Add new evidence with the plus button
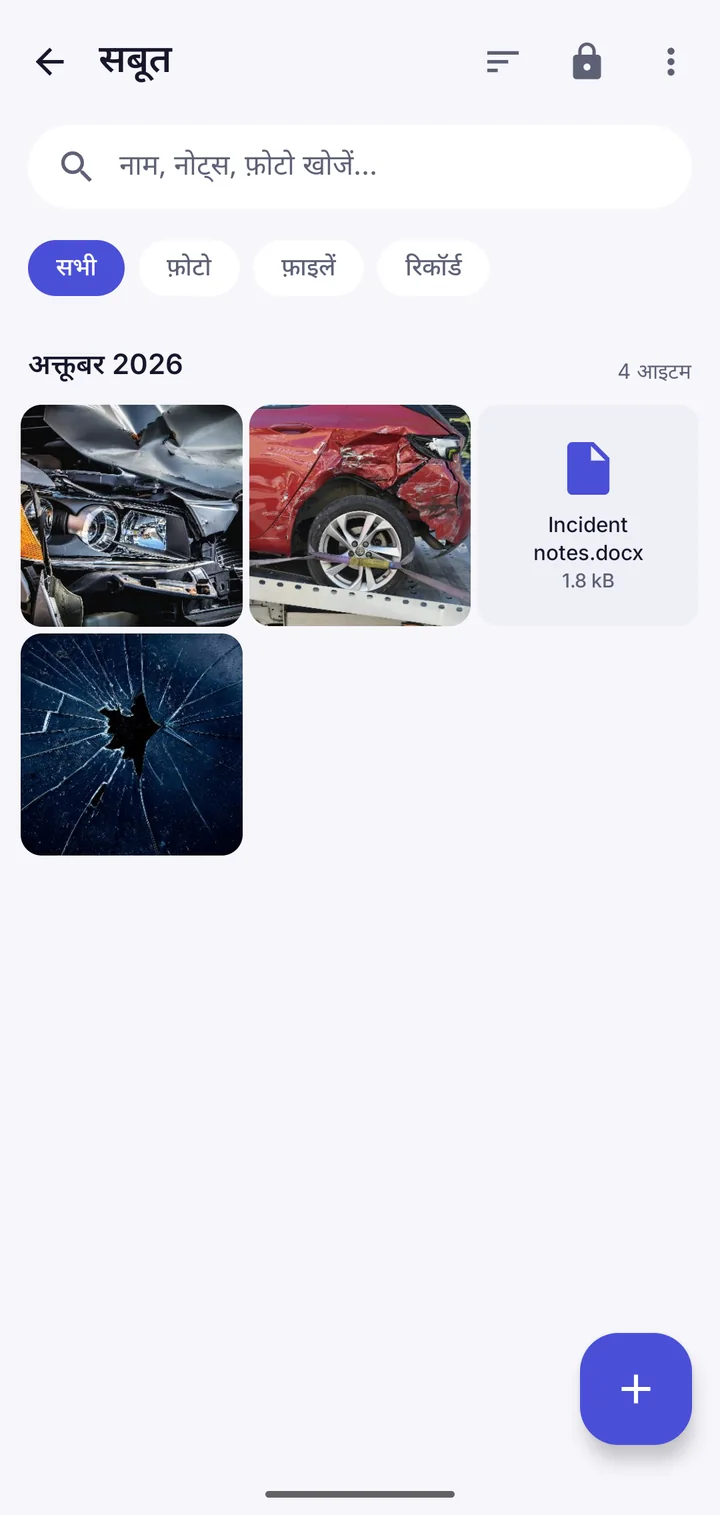 coord(636,1389)
